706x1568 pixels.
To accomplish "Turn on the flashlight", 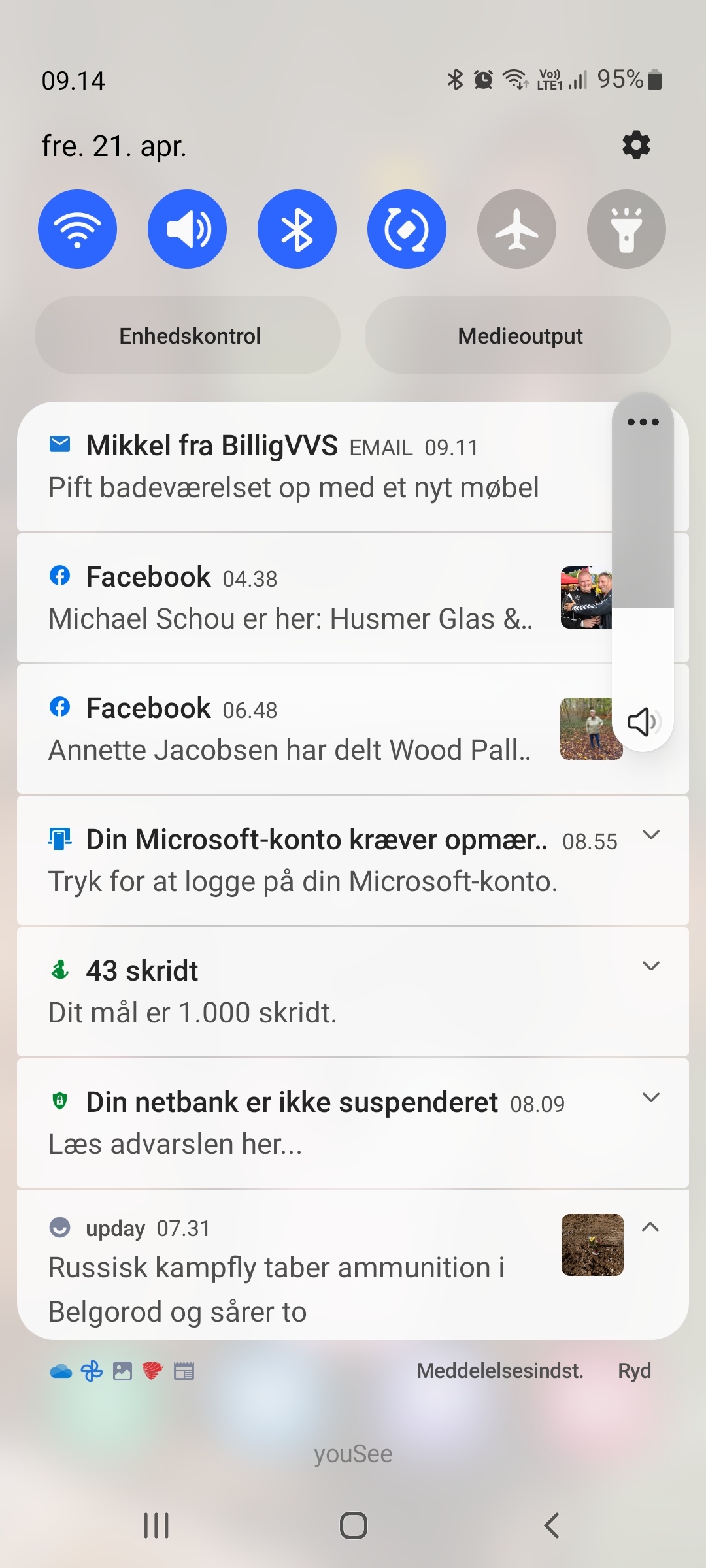I will pyautogui.click(x=626, y=229).
